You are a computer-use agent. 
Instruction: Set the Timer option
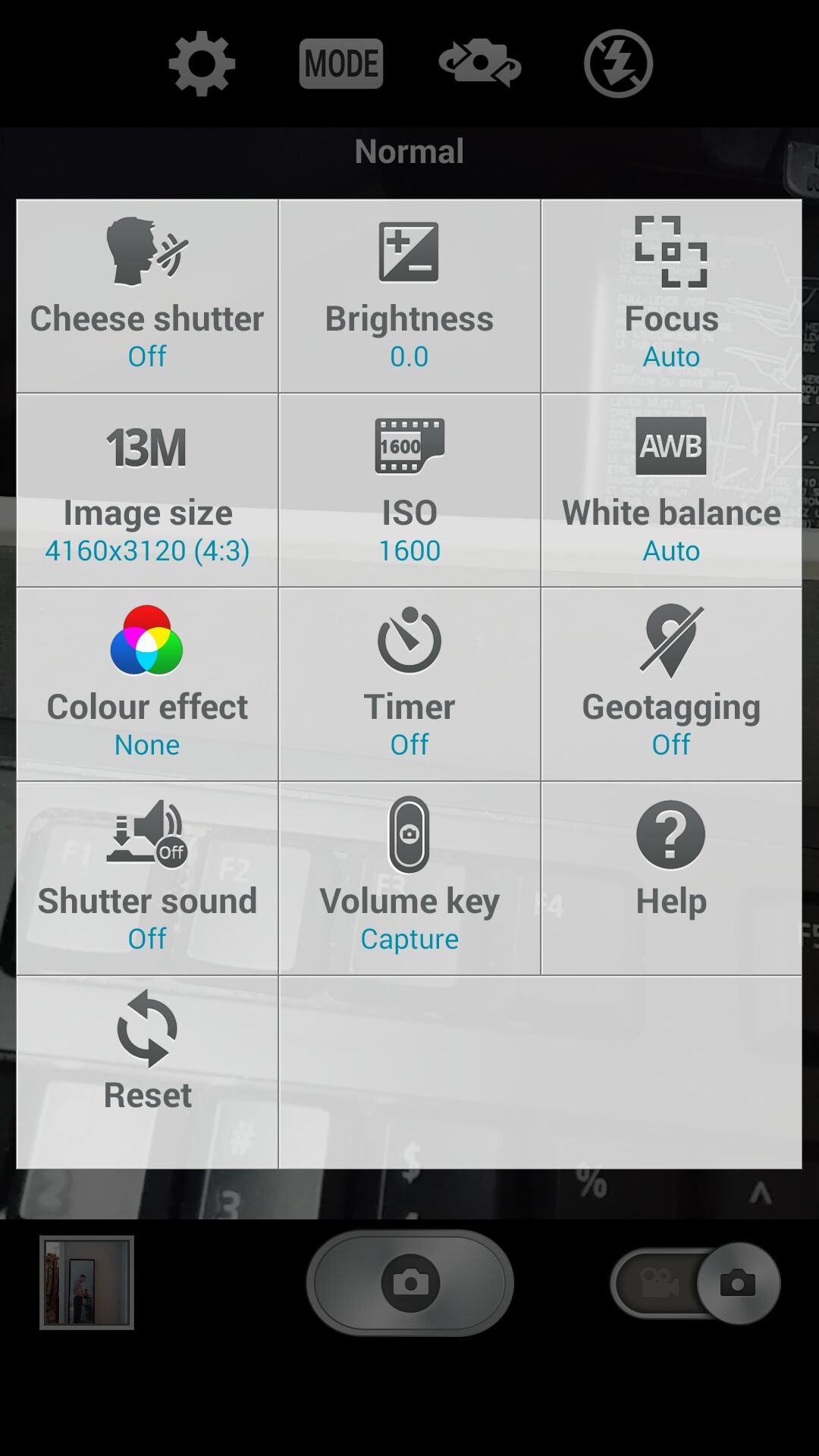pos(409,684)
